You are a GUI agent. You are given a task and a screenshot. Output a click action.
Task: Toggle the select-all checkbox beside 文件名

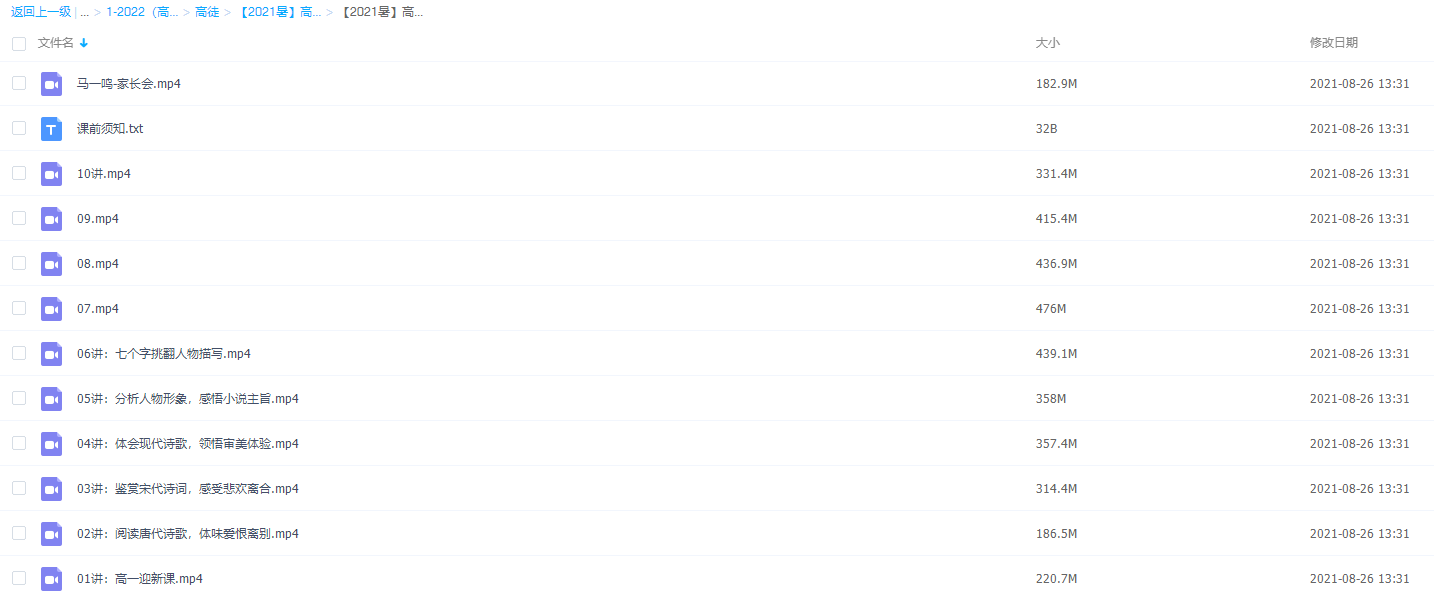coord(19,43)
